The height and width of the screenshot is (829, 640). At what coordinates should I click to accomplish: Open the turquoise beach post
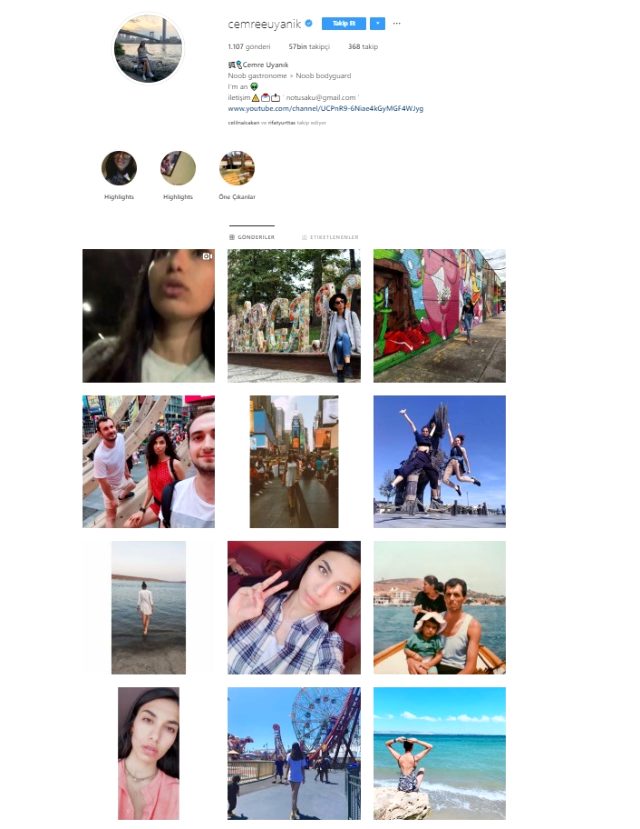pyautogui.click(x=439, y=752)
